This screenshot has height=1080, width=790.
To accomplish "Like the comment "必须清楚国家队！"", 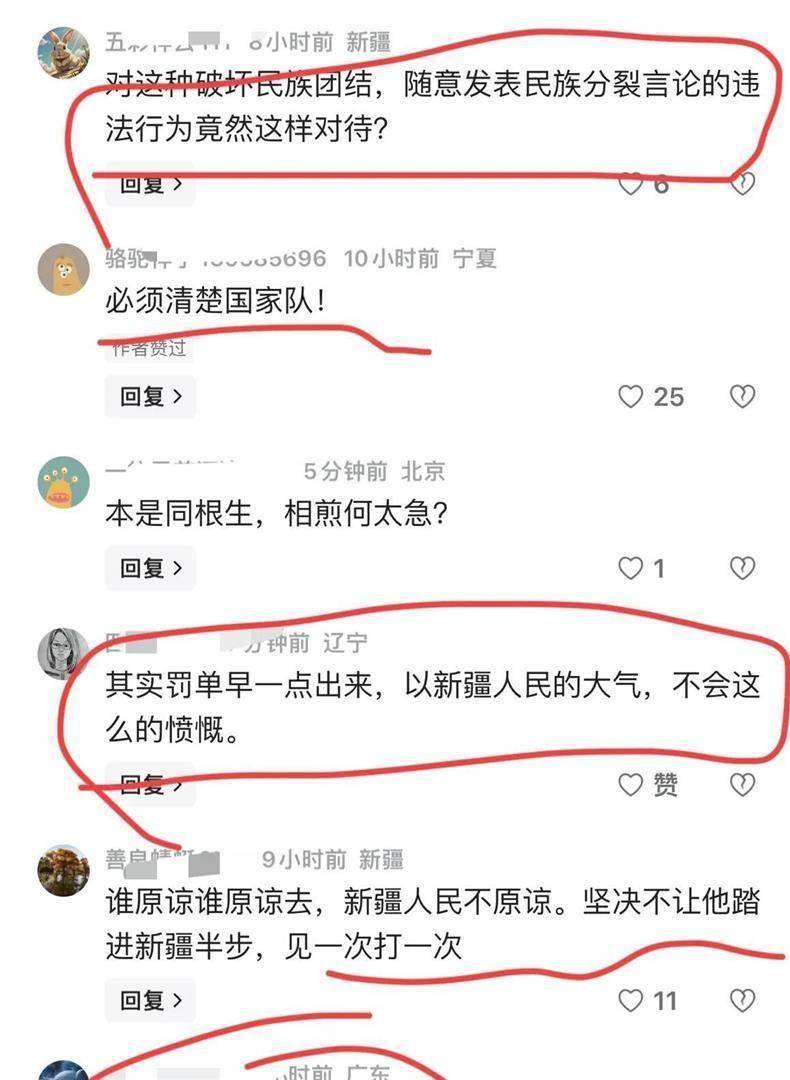I will tap(631, 397).
